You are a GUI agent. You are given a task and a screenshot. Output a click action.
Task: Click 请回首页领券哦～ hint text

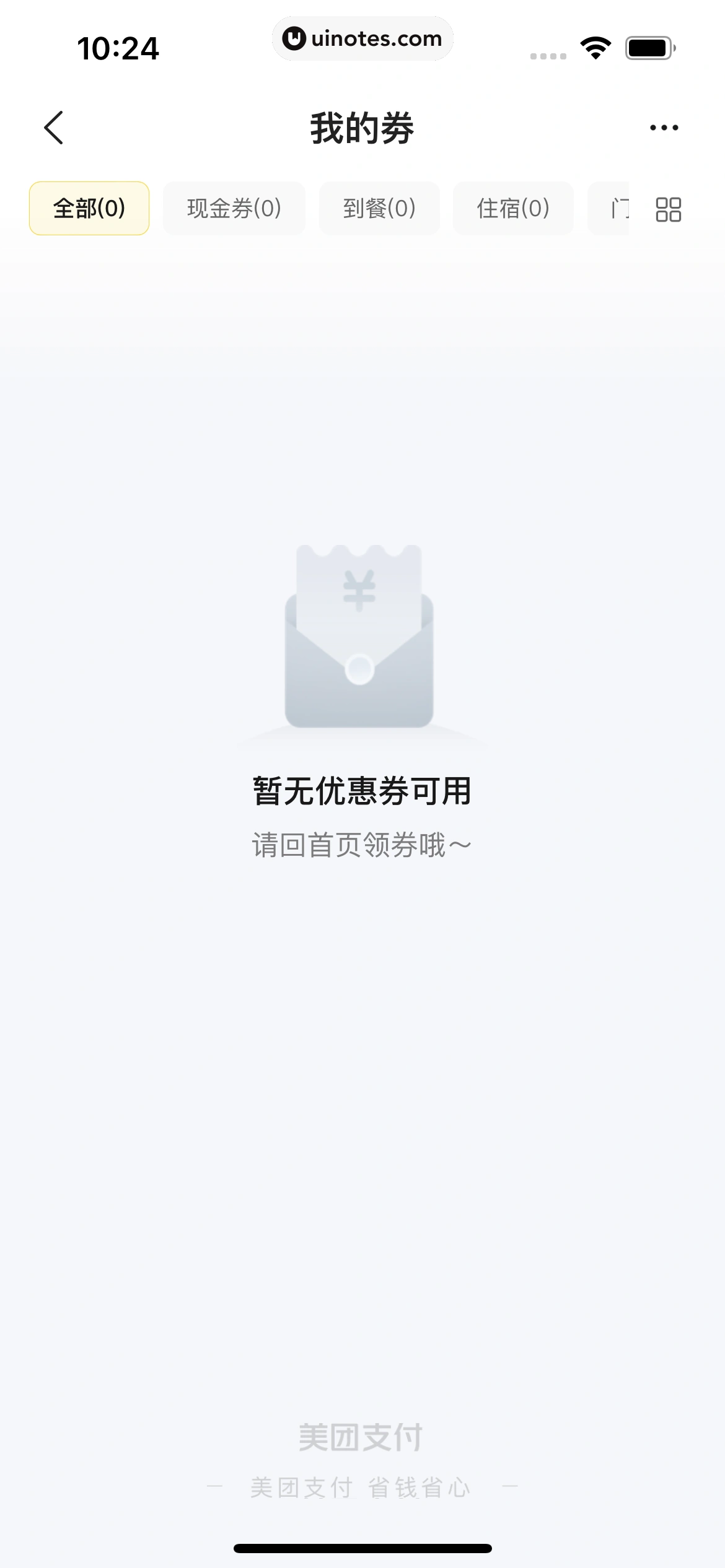(x=362, y=843)
